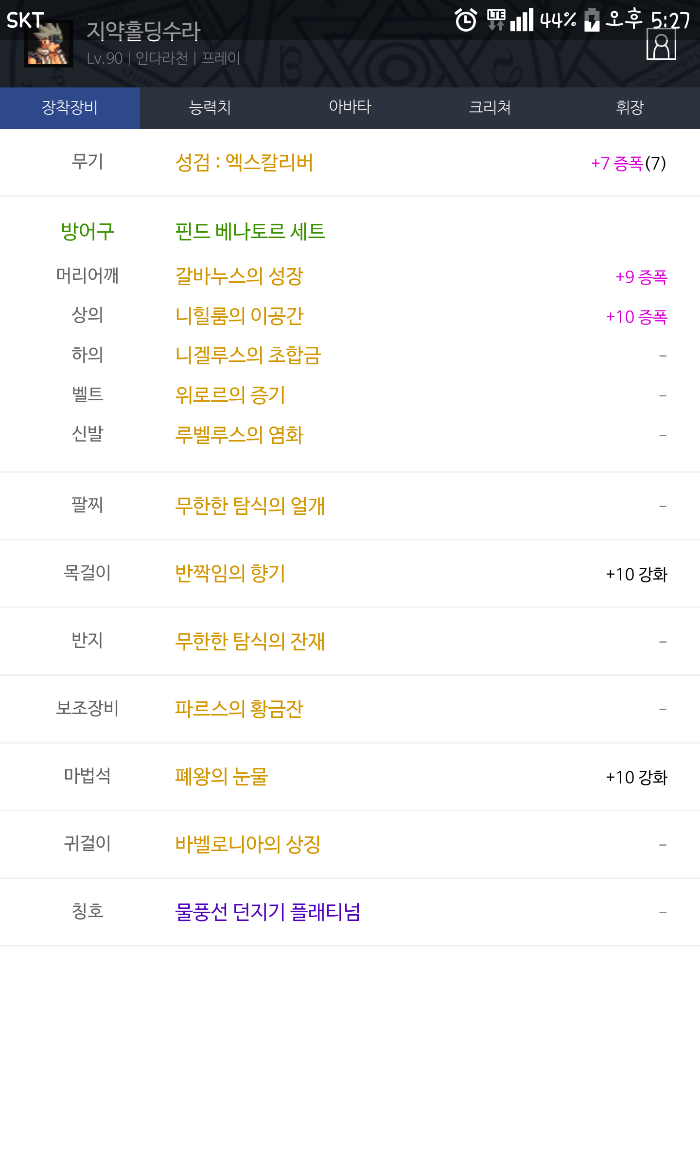View magic stone 폐왕의 눈물

(x=221, y=777)
